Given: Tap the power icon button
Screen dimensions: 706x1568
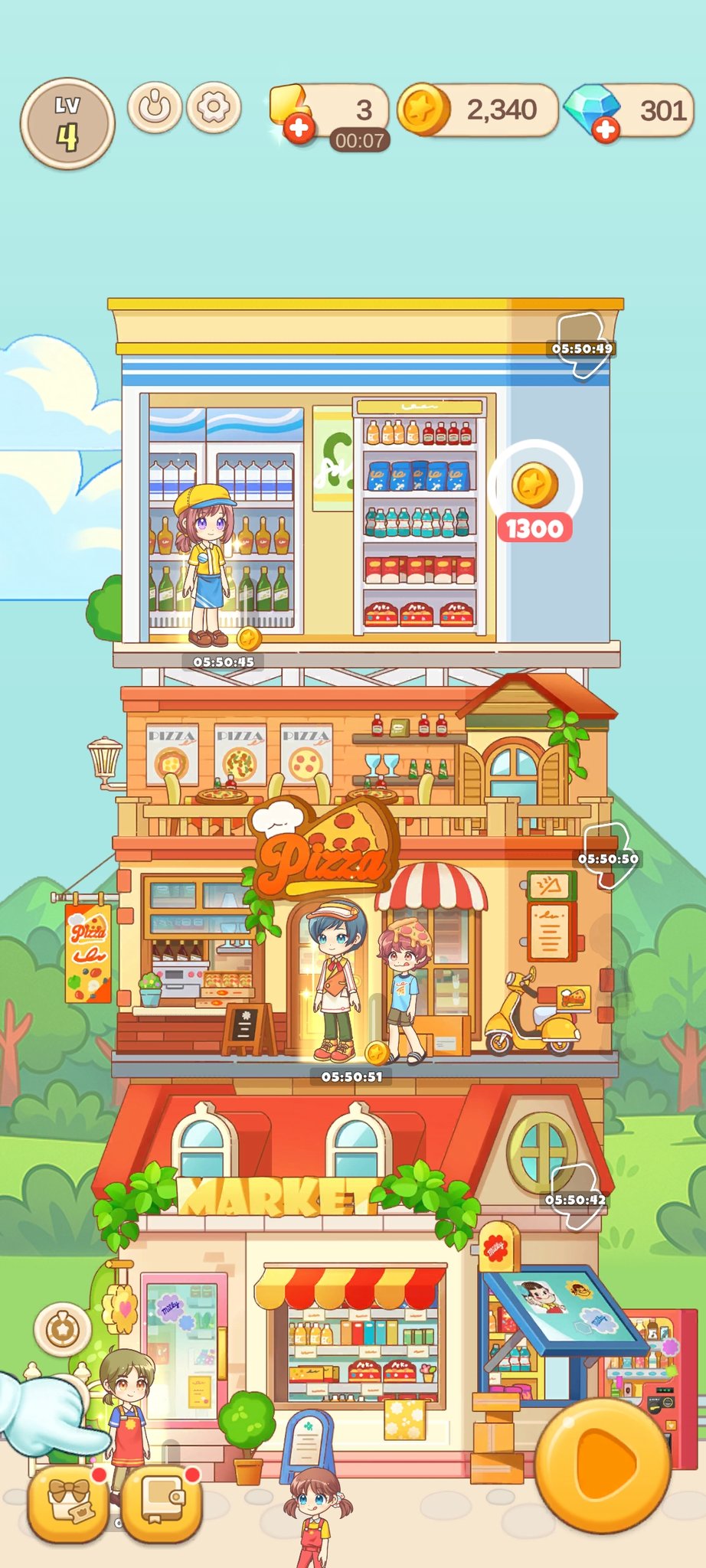Looking at the screenshot, I should (x=155, y=107).
